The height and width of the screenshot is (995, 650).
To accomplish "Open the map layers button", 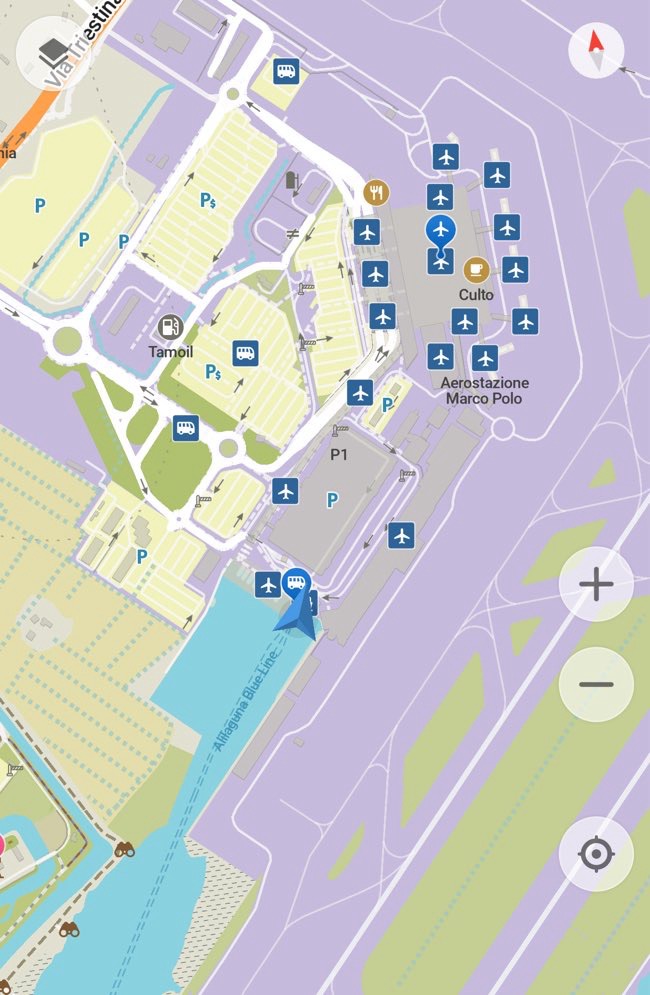I will [52, 51].
